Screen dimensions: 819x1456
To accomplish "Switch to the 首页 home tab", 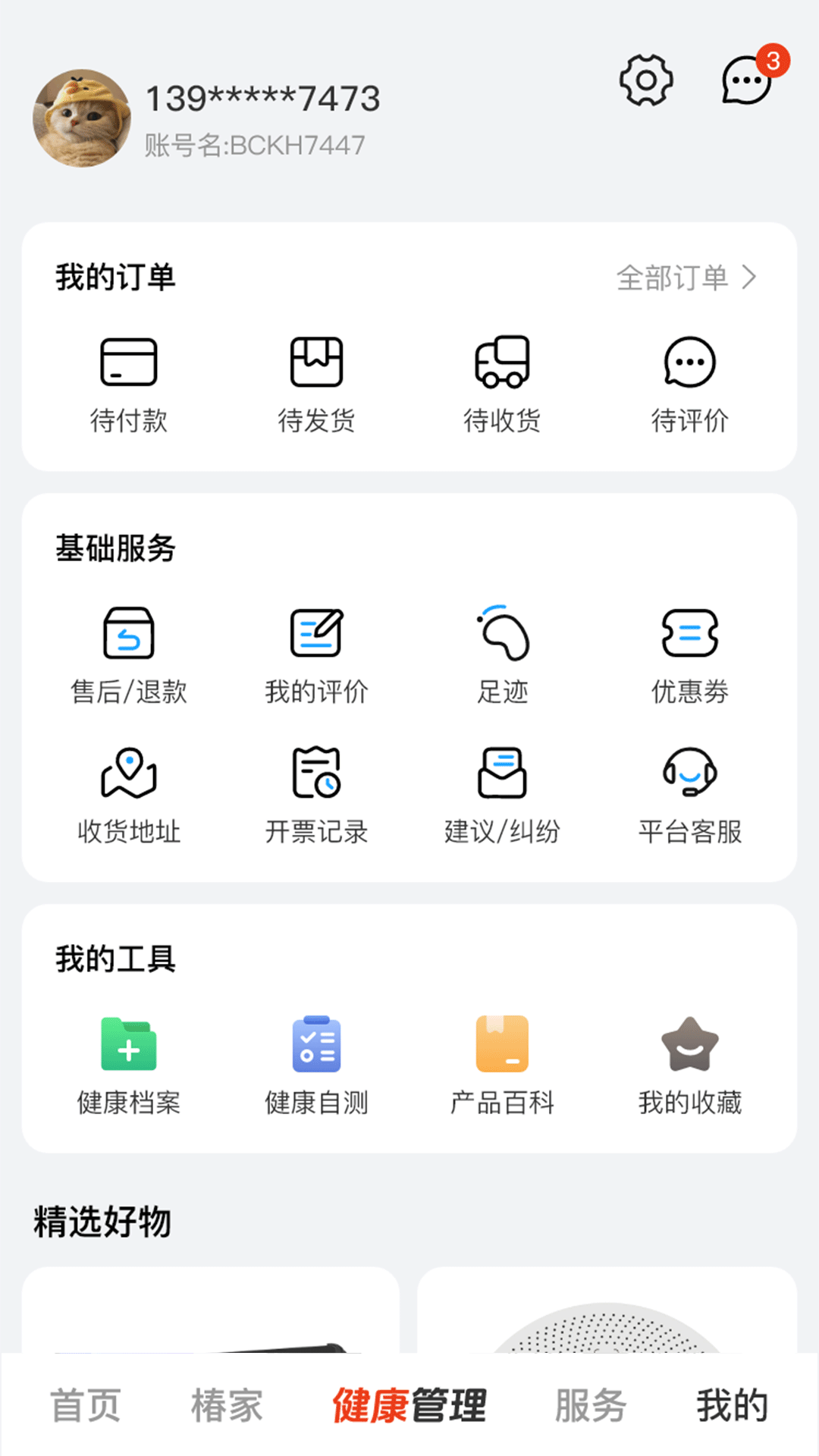I will click(x=84, y=1407).
